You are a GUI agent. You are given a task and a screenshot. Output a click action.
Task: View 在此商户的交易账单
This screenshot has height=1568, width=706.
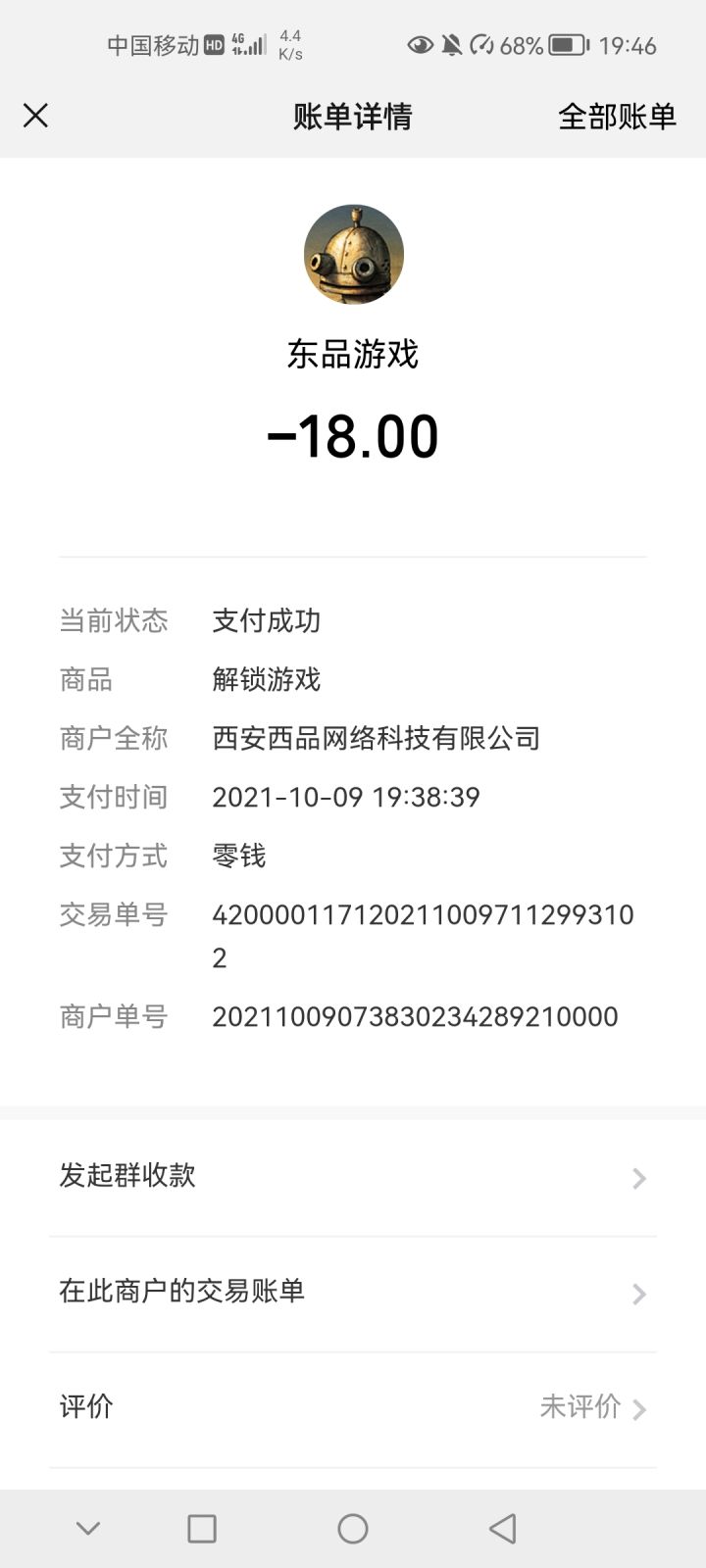[x=353, y=1292]
